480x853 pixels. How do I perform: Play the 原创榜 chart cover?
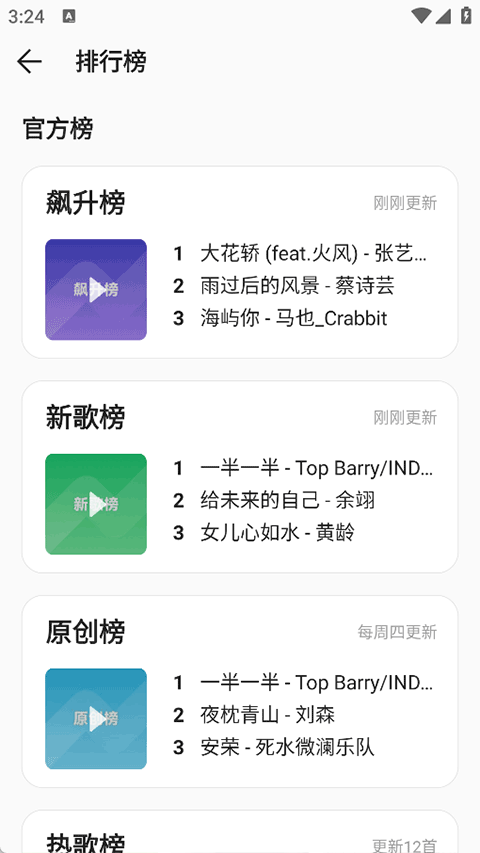[x=96, y=719]
